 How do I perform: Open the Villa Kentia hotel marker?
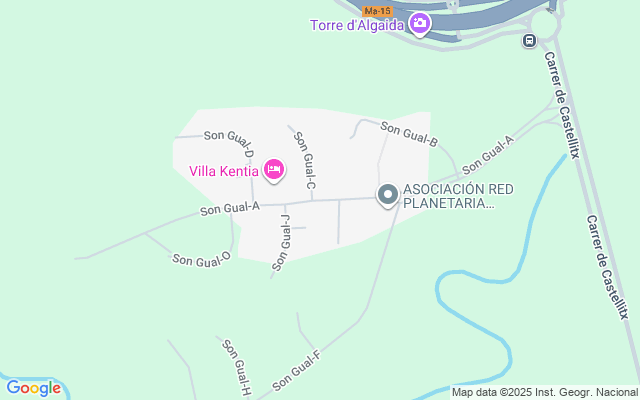(273, 171)
